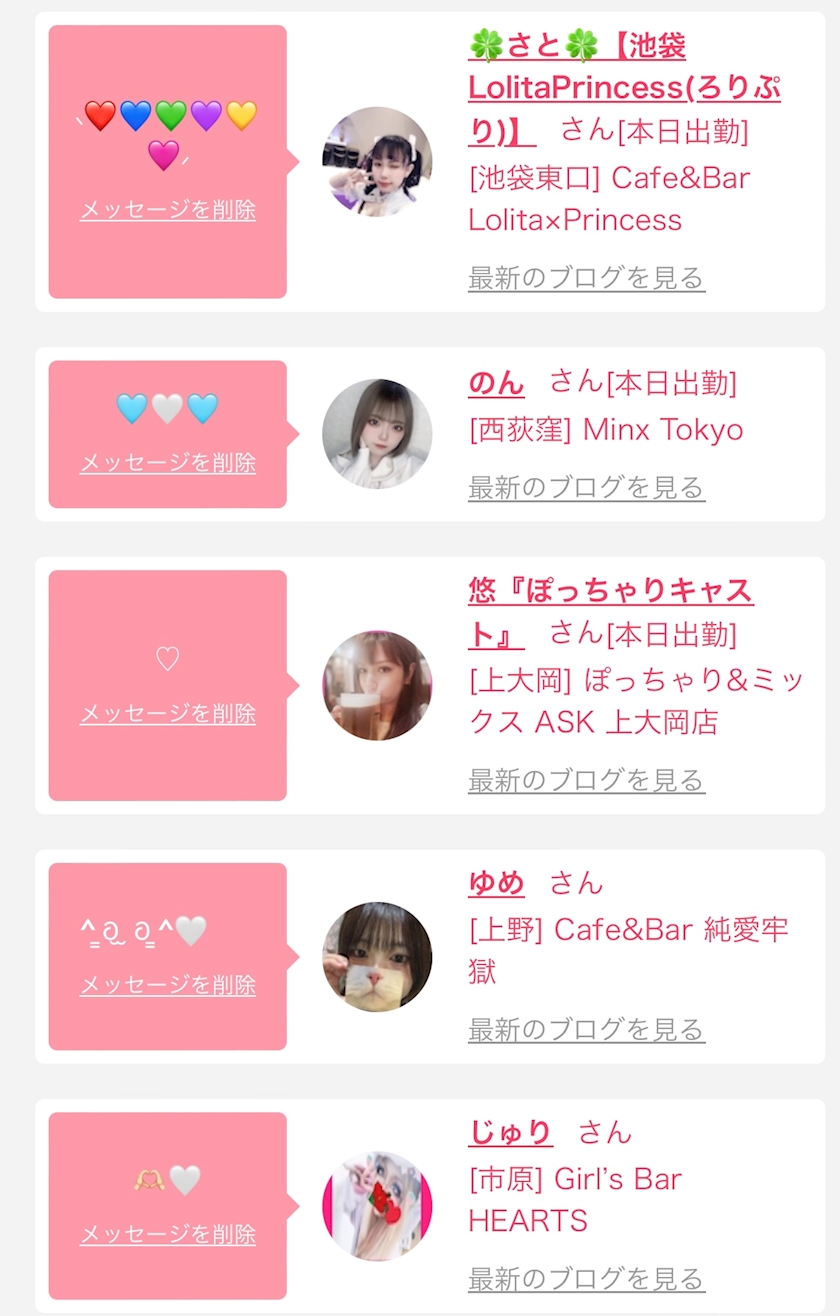Viewport: 840px width, 1316px height.
Task: View latest blog of じゅり
Action: point(586,1278)
